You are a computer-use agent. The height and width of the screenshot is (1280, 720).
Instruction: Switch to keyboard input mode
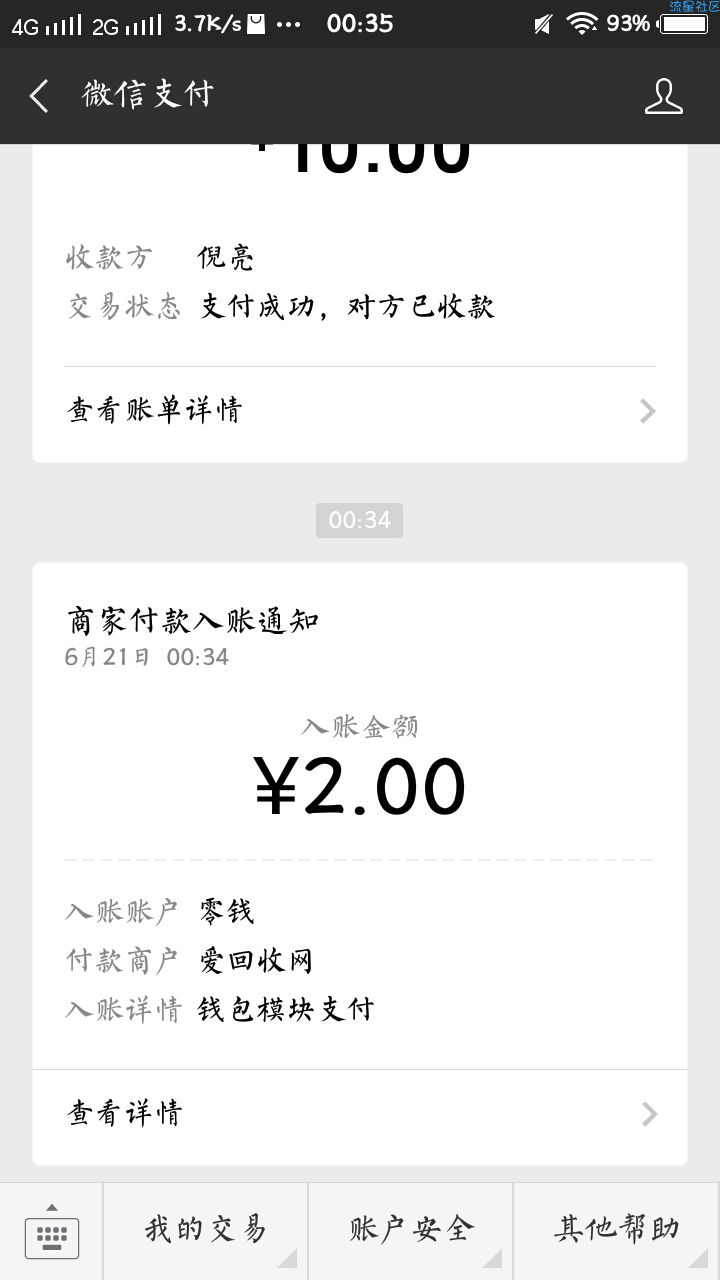tap(51, 1232)
